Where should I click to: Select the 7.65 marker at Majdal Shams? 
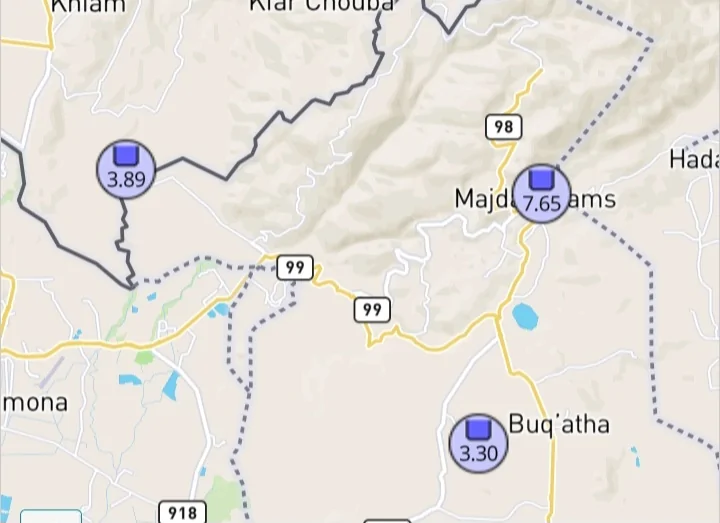click(542, 193)
